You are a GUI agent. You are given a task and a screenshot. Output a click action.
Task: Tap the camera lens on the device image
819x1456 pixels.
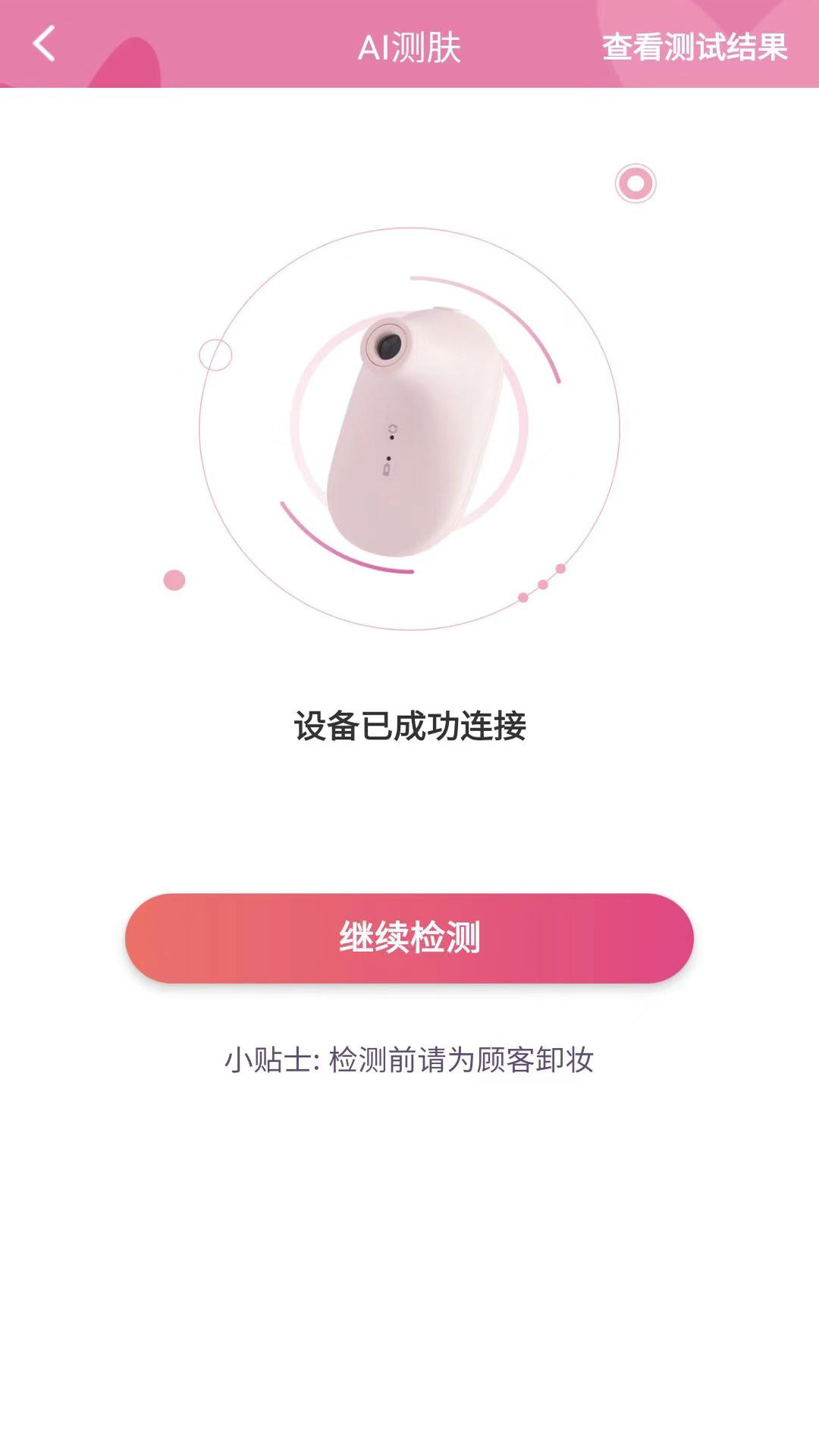point(388,345)
